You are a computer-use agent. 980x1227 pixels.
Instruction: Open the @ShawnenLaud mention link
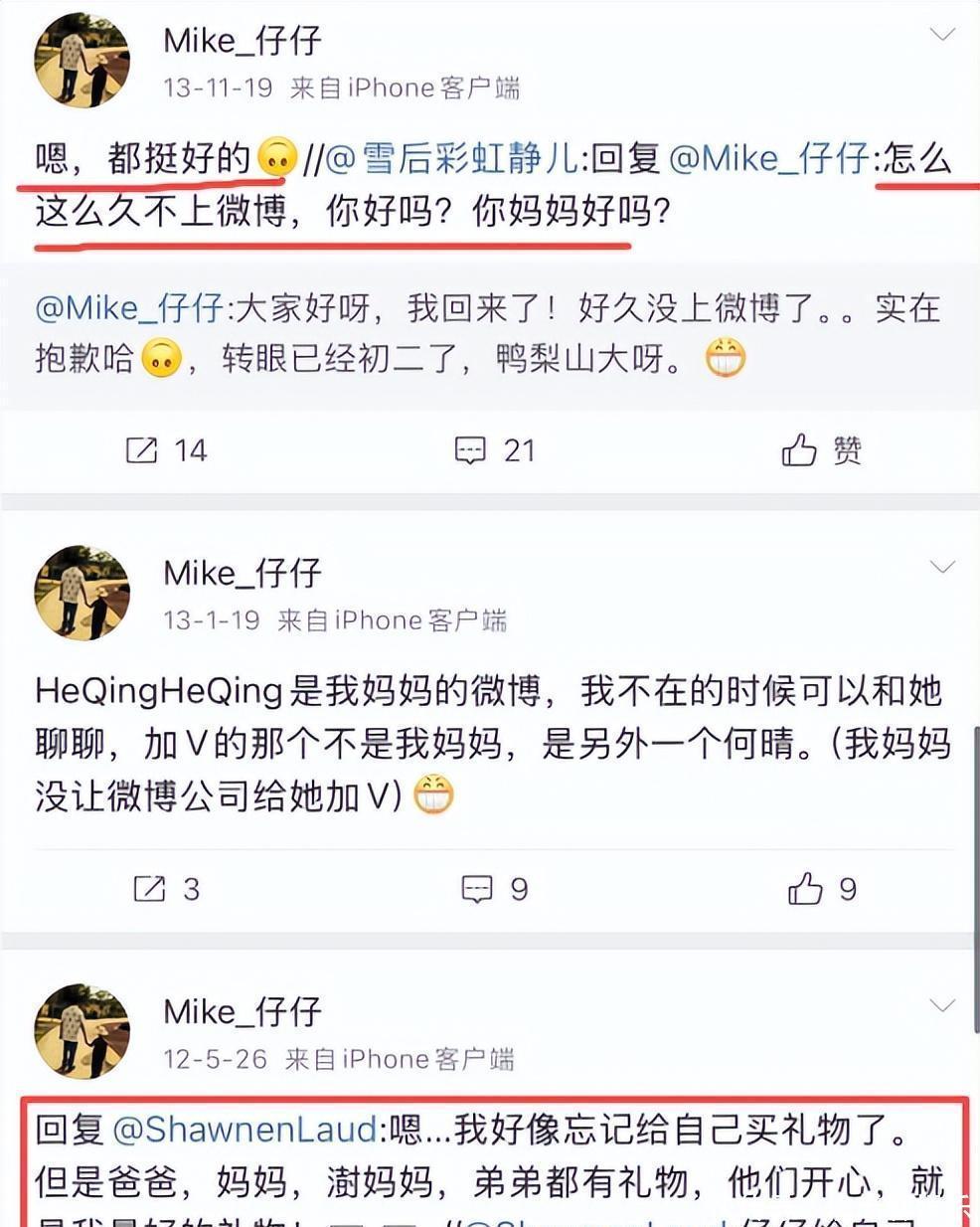pos(245,1130)
